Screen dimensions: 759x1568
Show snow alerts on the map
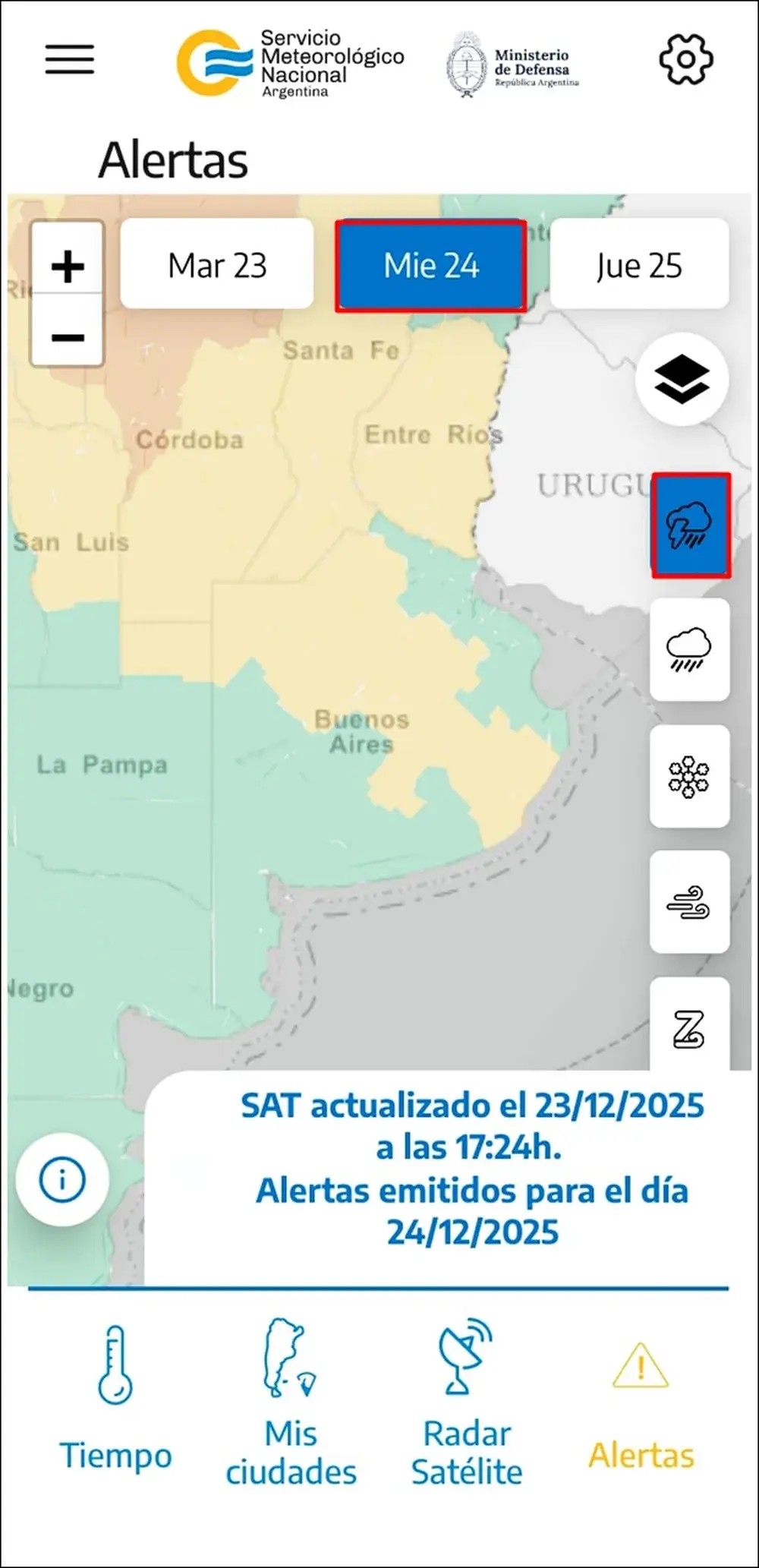pos(689,776)
